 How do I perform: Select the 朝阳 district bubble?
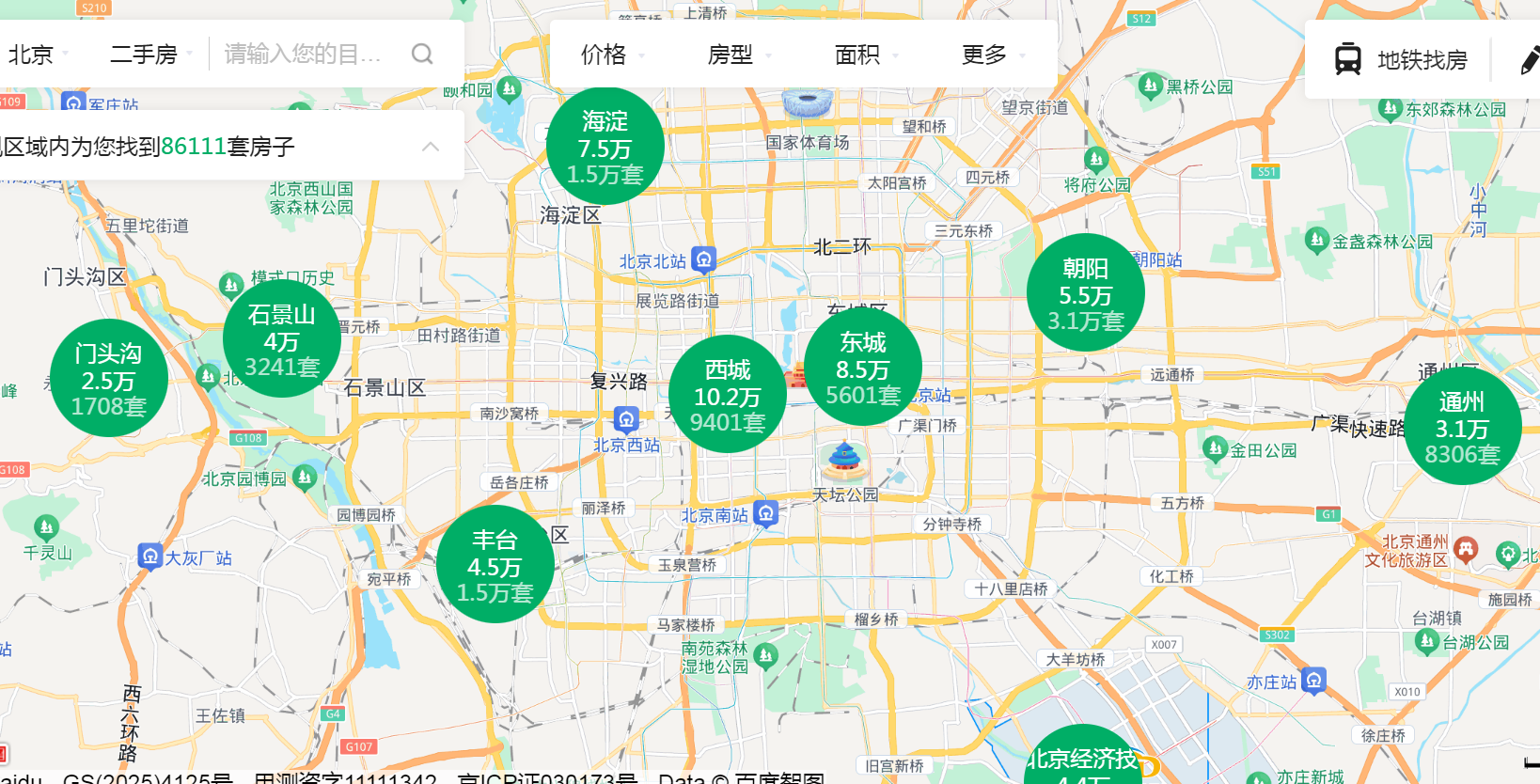(x=1086, y=293)
